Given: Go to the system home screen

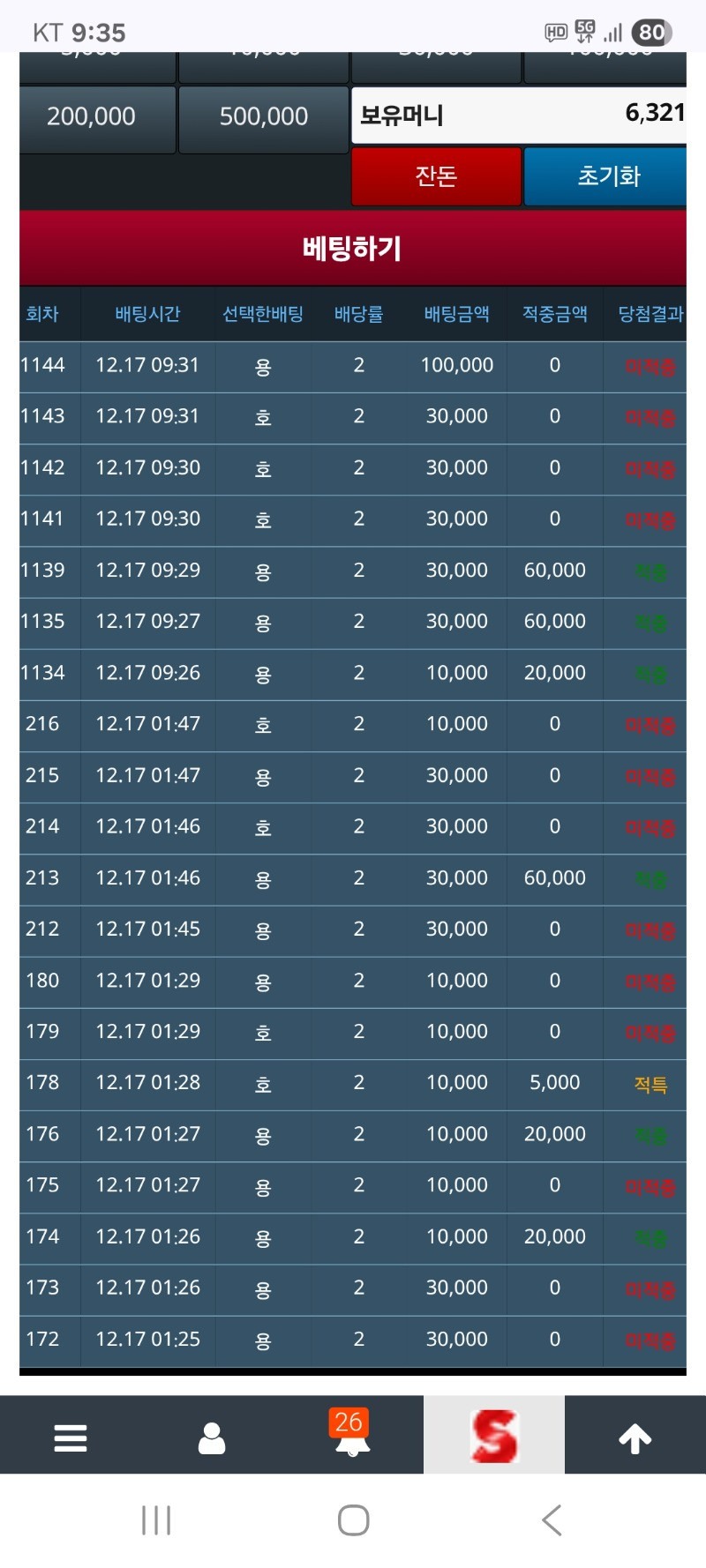Looking at the screenshot, I should click(x=353, y=1520).
